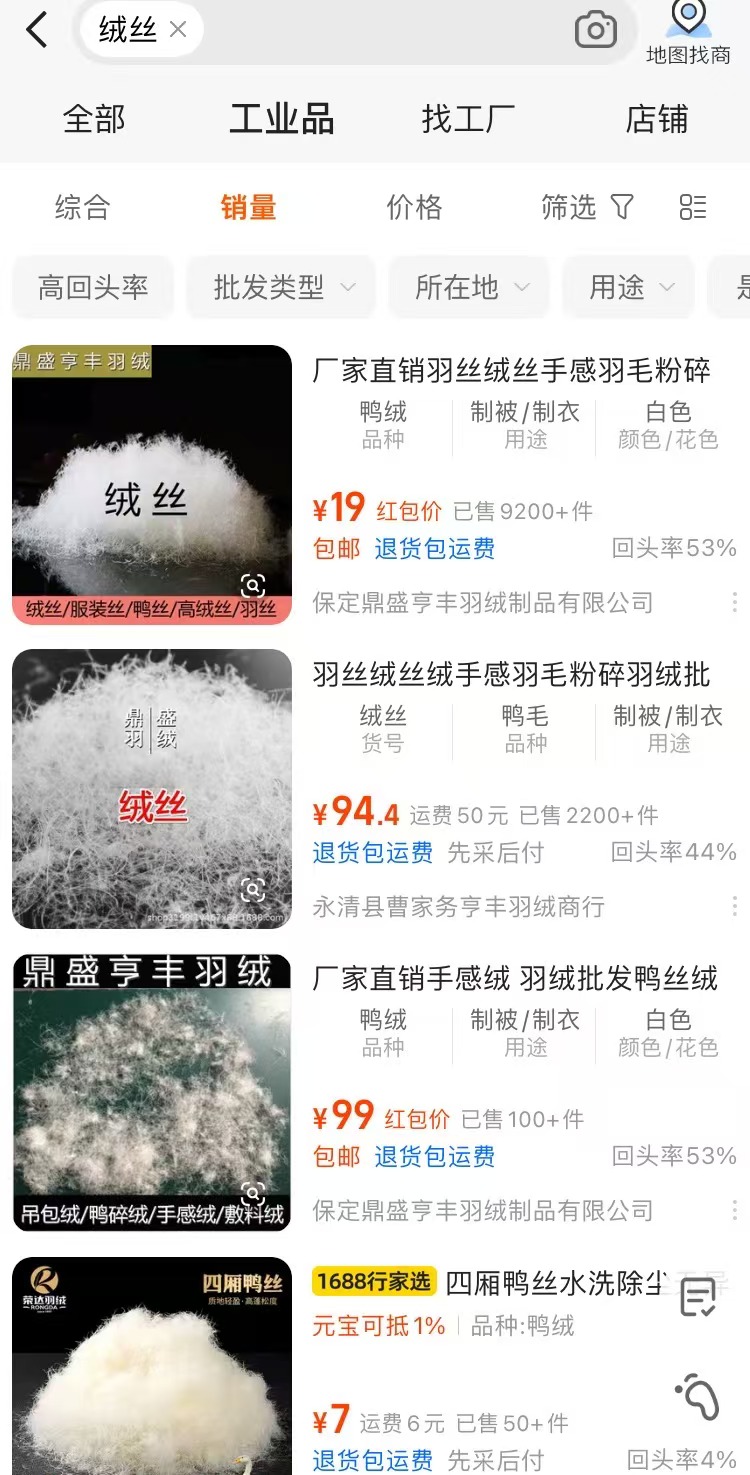The width and height of the screenshot is (750, 1475).
Task: Sort results by 综合
Action: click(82, 207)
